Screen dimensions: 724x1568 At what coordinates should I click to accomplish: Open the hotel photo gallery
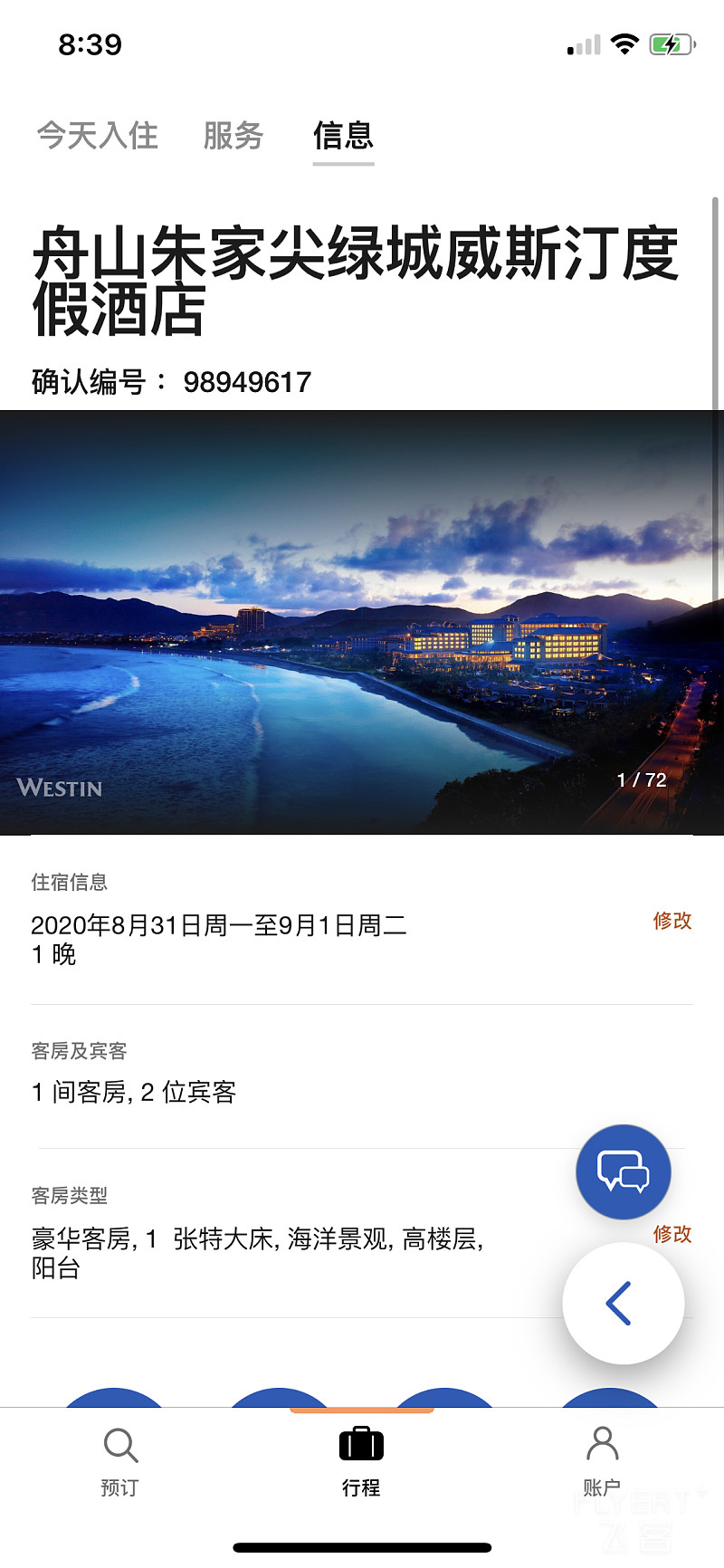[362, 622]
